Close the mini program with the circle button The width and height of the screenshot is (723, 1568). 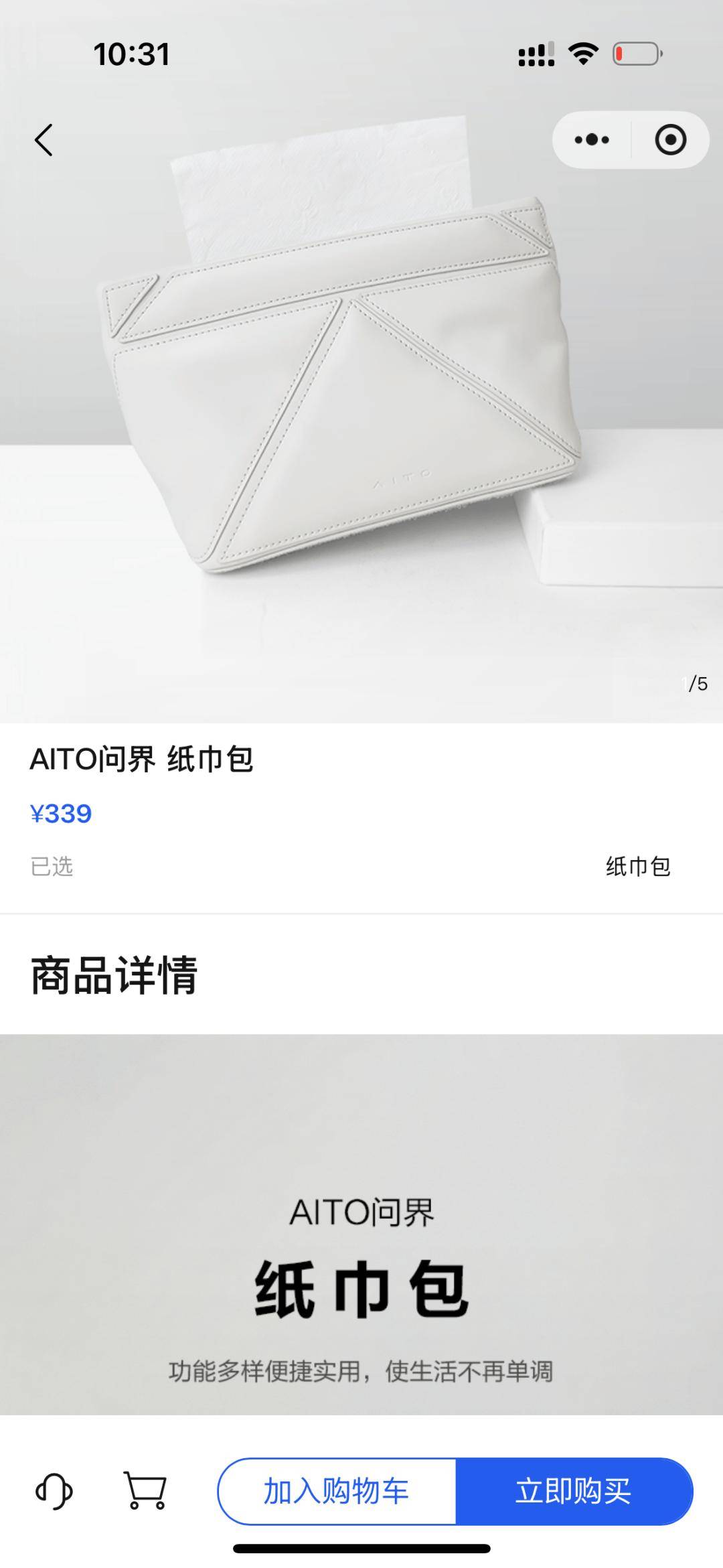click(670, 140)
